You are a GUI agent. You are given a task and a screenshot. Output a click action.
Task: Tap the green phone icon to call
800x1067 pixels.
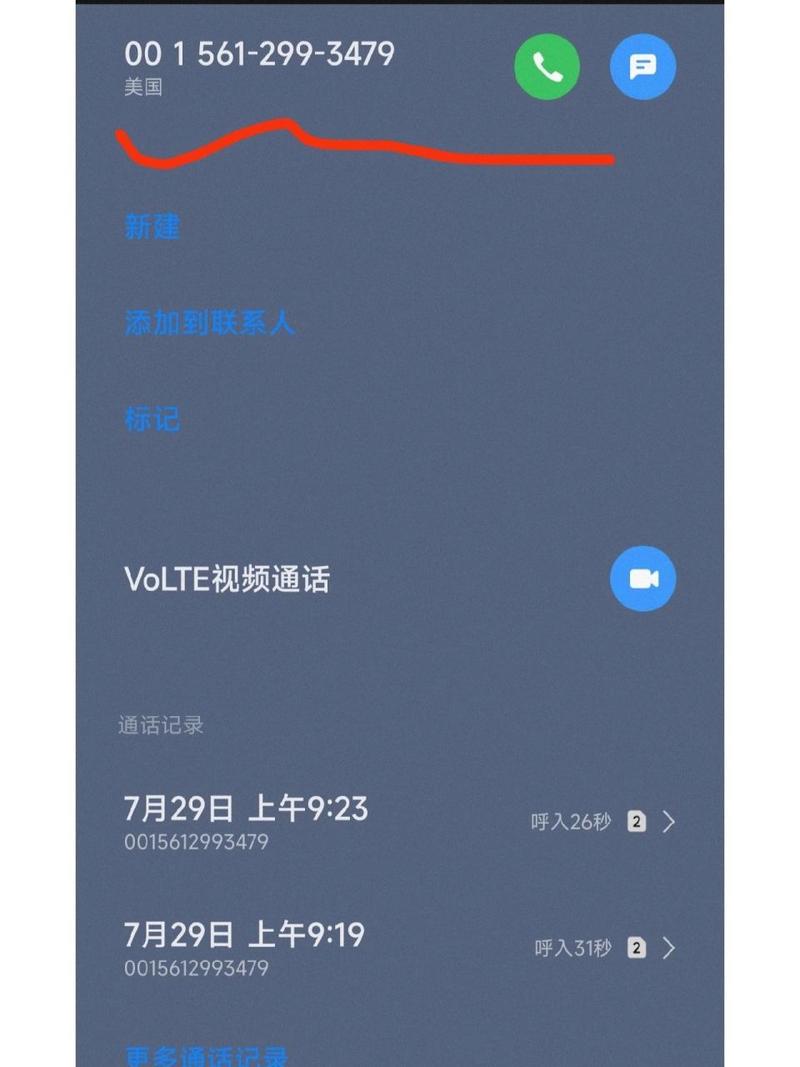546,67
